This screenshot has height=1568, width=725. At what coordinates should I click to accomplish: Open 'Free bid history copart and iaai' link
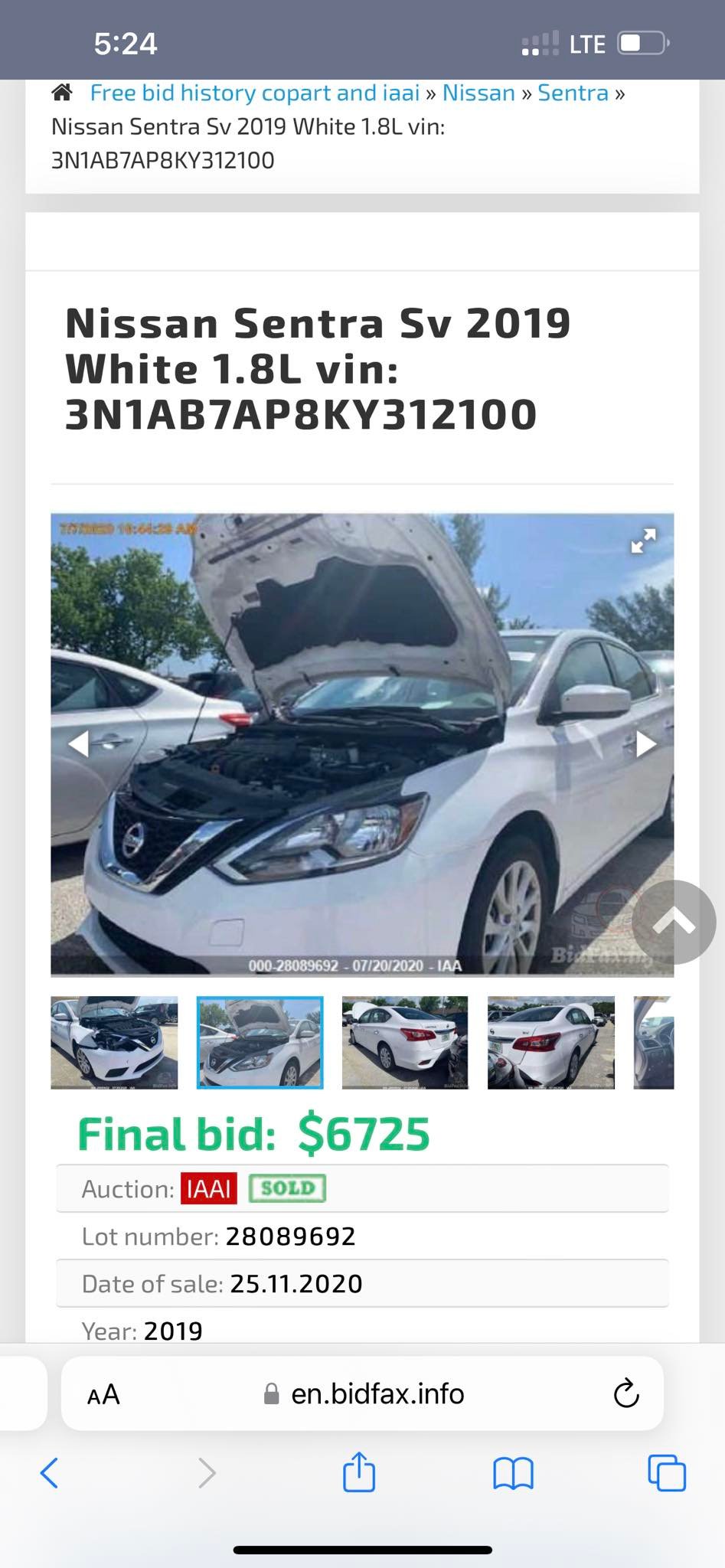(254, 93)
